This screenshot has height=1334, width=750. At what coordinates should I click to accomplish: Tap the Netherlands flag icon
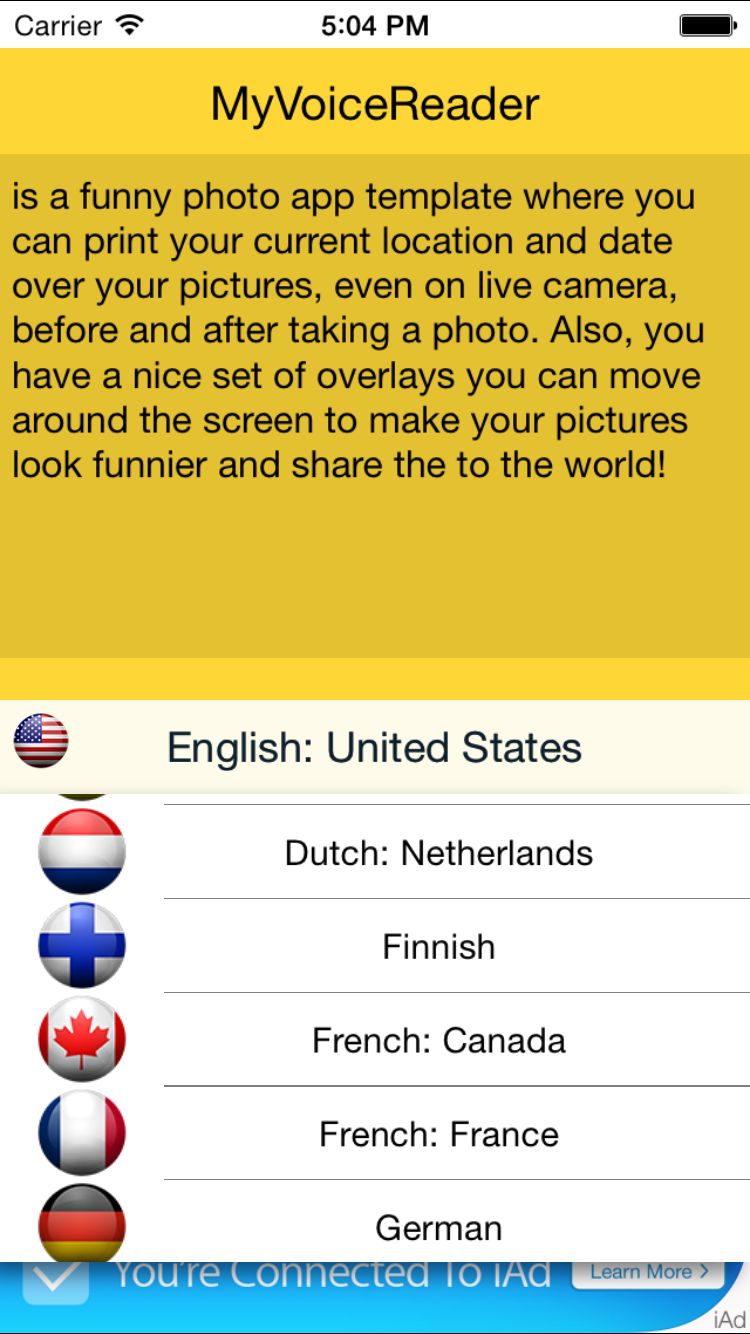click(x=82, y=851)
